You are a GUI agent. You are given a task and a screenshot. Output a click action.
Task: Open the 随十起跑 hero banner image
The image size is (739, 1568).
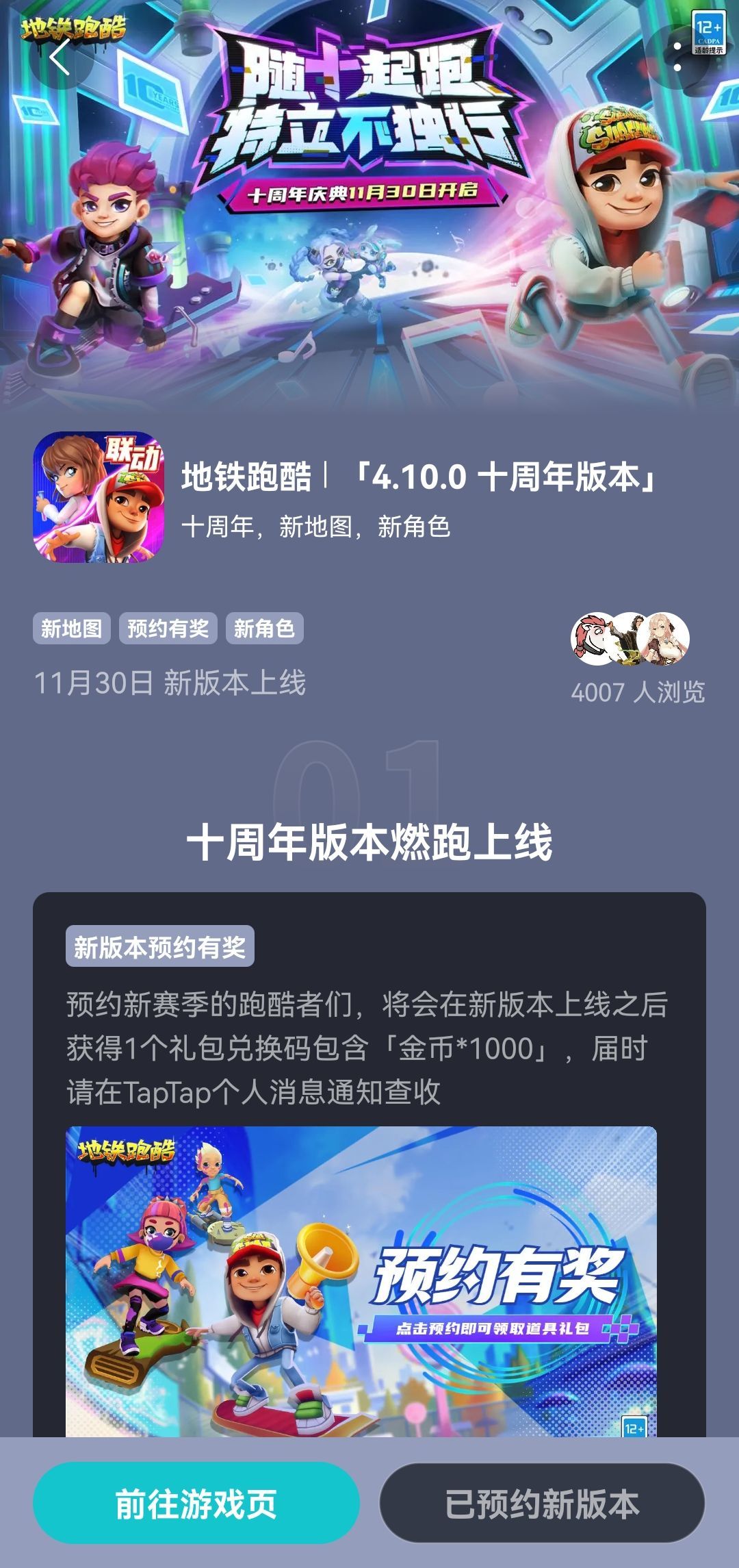pyautogui.click(x=369, y=205)
